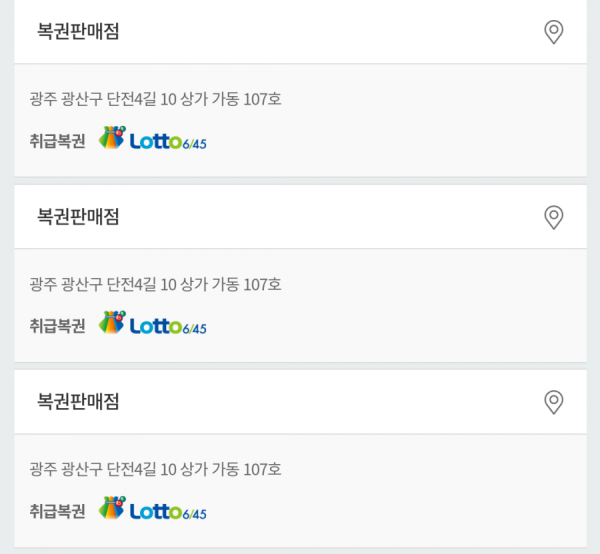Show the second 복권판매점 store on the map
The image size is (600, 554).
[x=553, y=217]
